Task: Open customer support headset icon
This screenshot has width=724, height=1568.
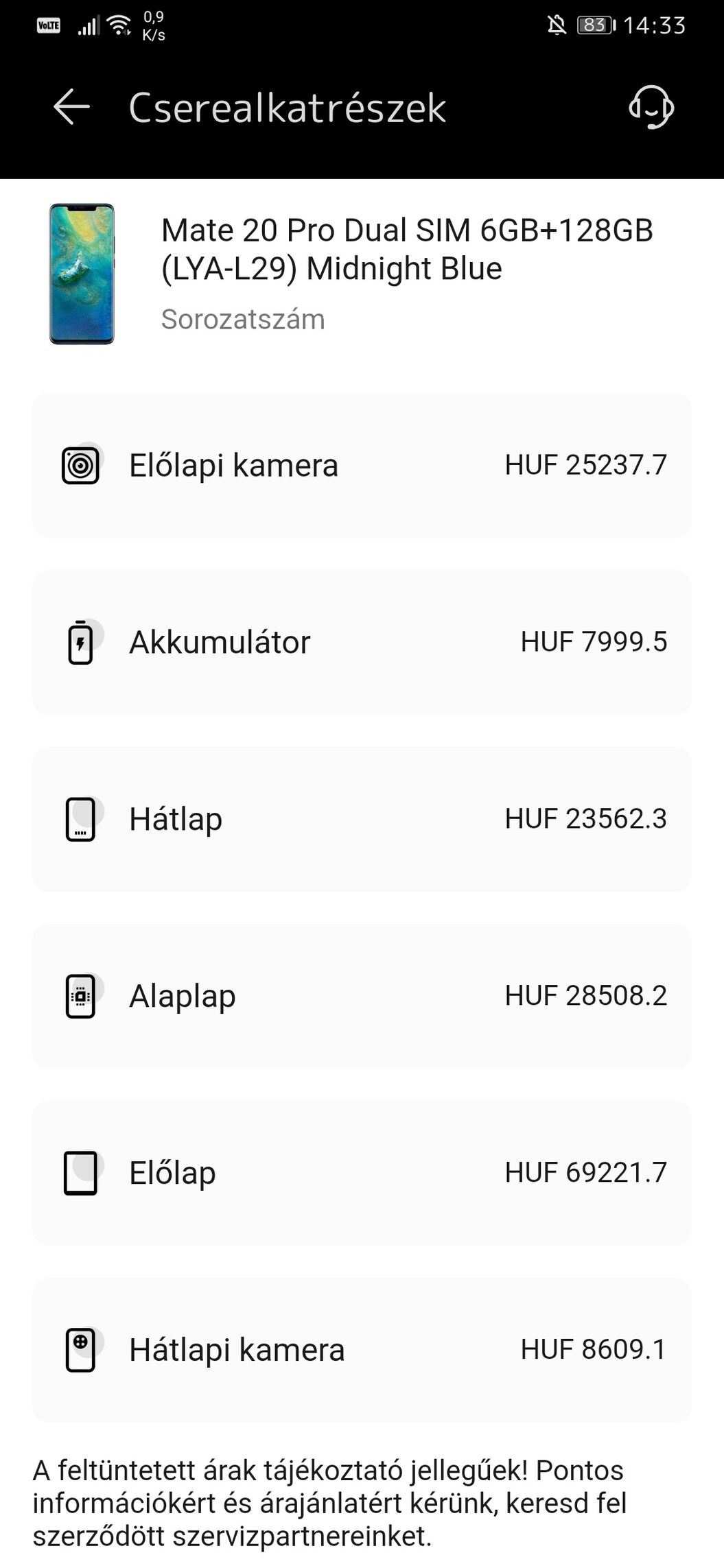Action: point(651,107)
